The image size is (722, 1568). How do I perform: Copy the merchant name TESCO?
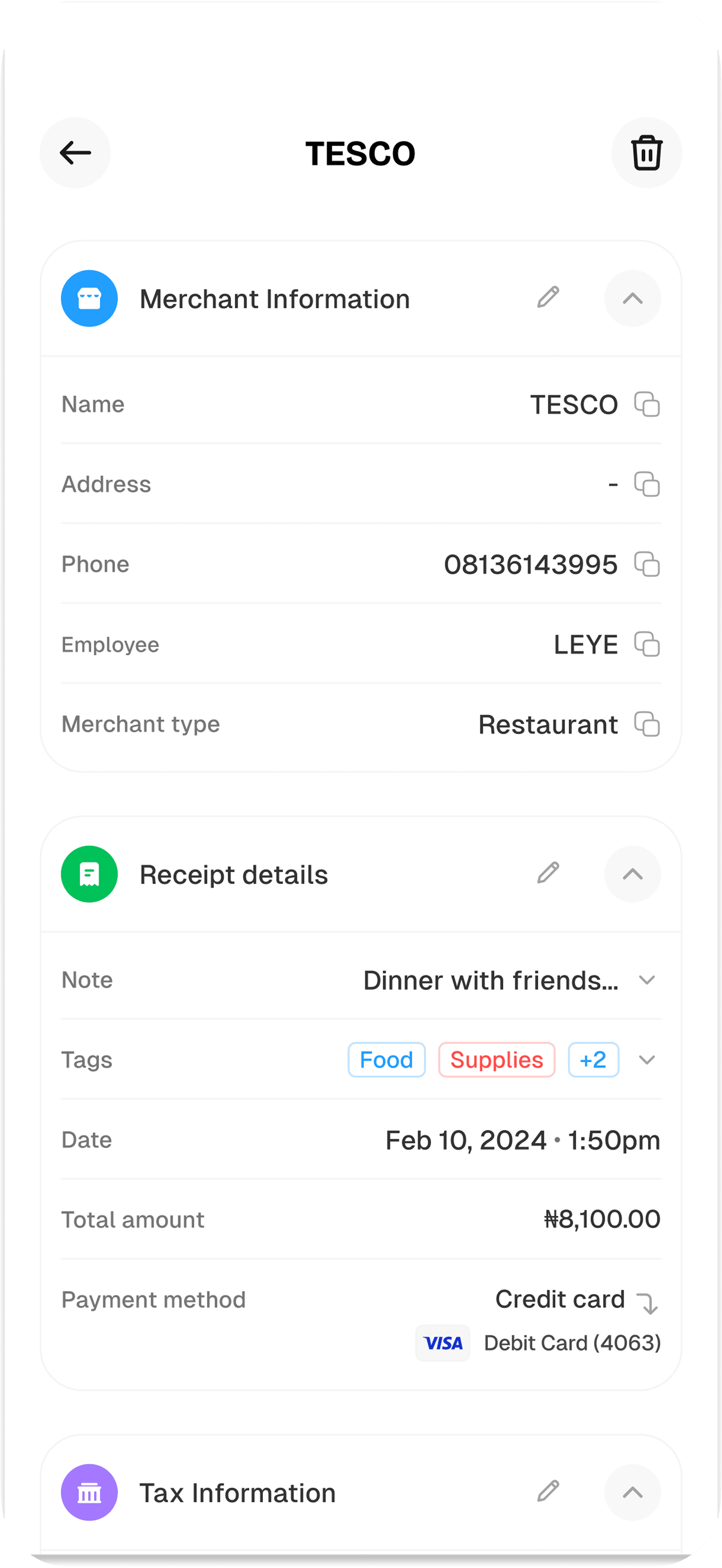(647, 403)
